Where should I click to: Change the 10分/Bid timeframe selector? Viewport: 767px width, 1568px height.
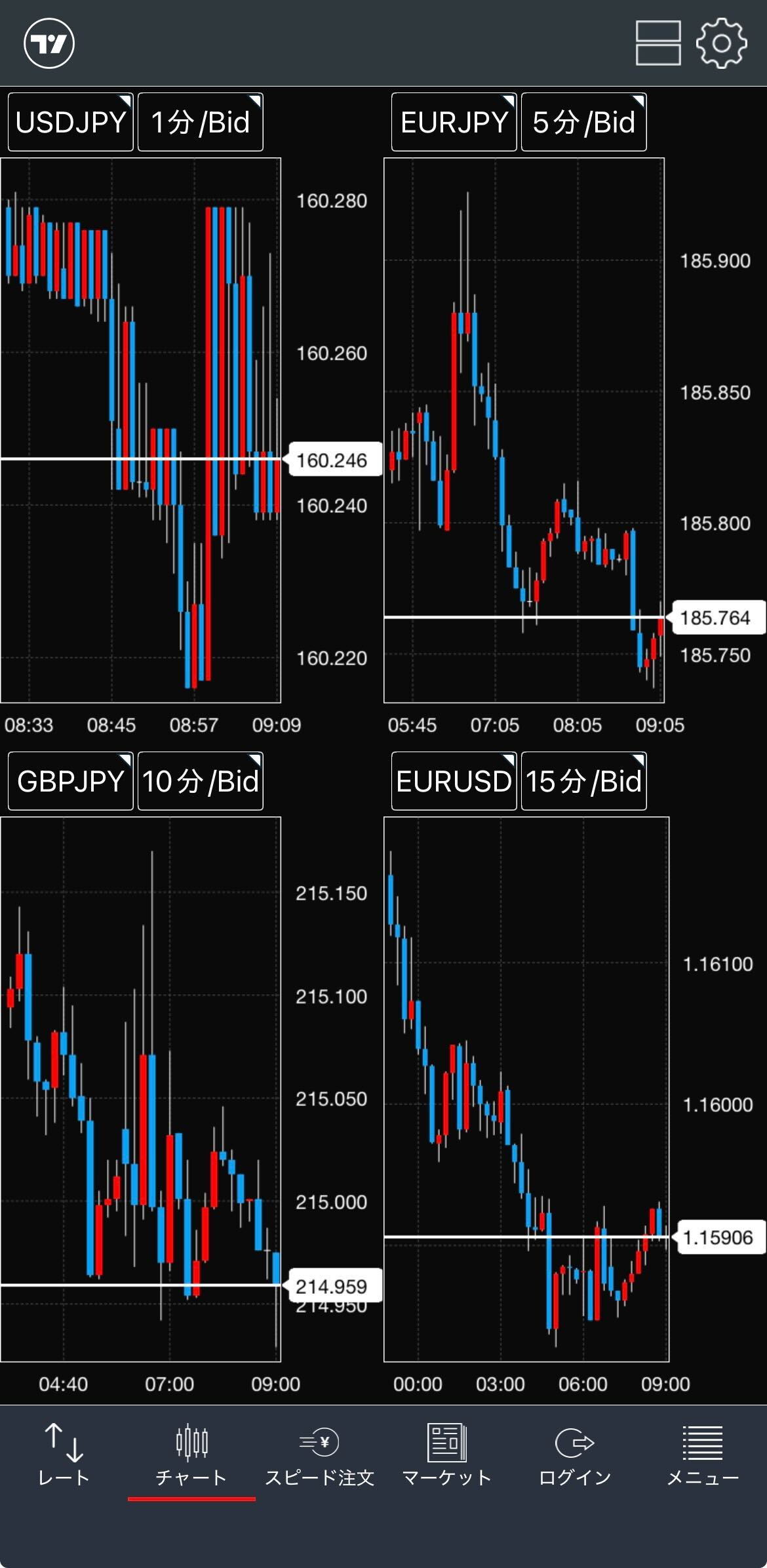coord(201,781)
